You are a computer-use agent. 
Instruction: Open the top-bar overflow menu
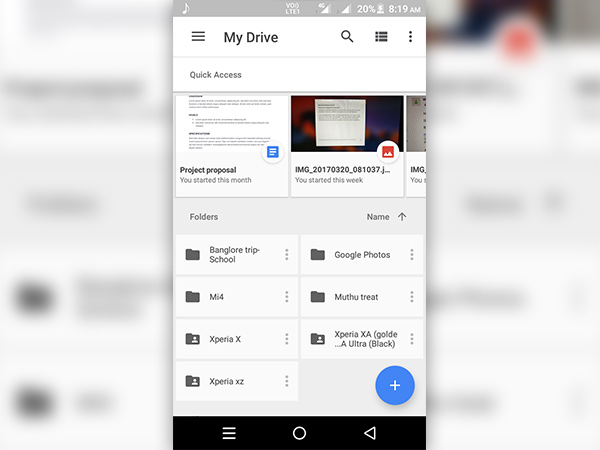(x=410, y=37)
